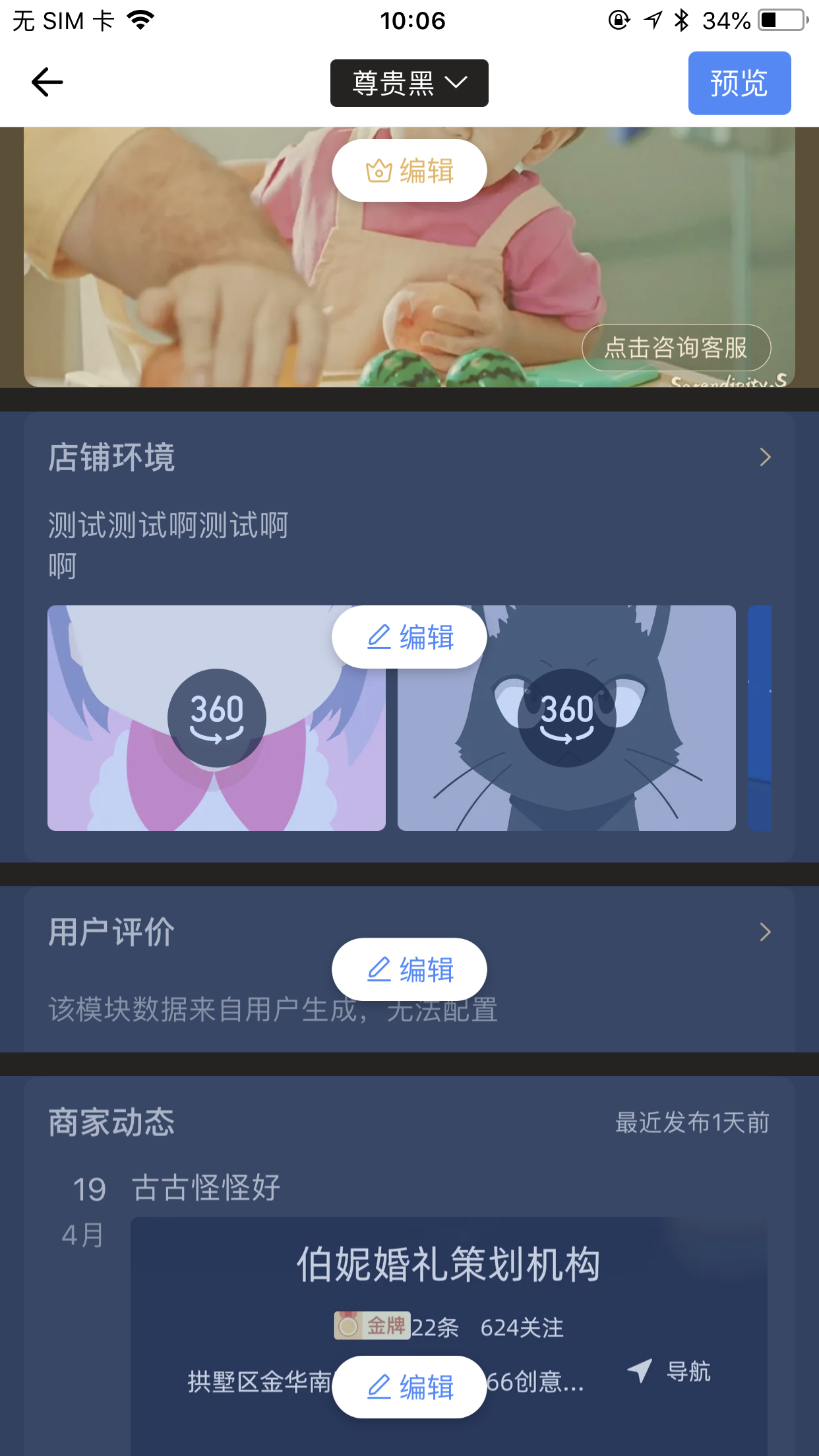Expand the 店铺环境 section chevron

765,457
